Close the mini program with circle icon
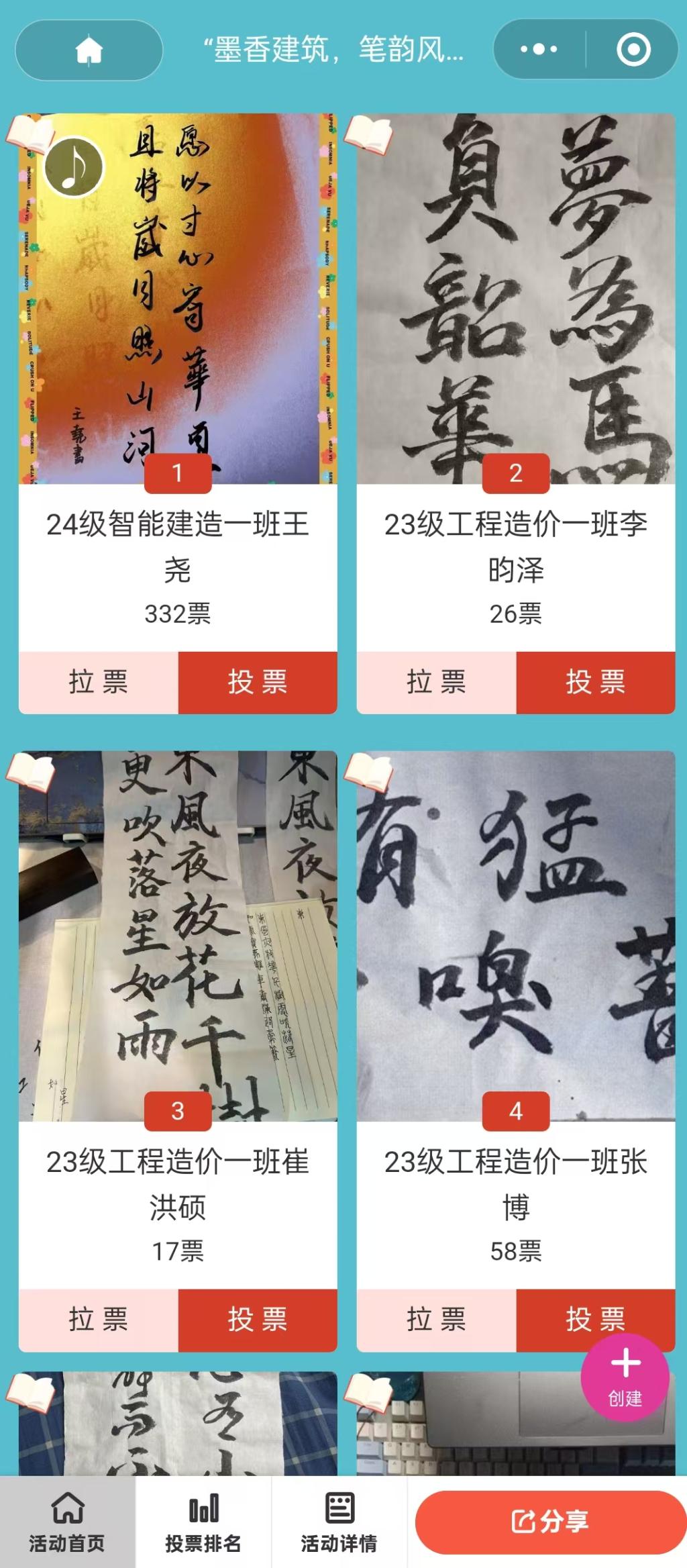Image resolution: width=687 pixels, height=1568 pixels. coord(633,49)
